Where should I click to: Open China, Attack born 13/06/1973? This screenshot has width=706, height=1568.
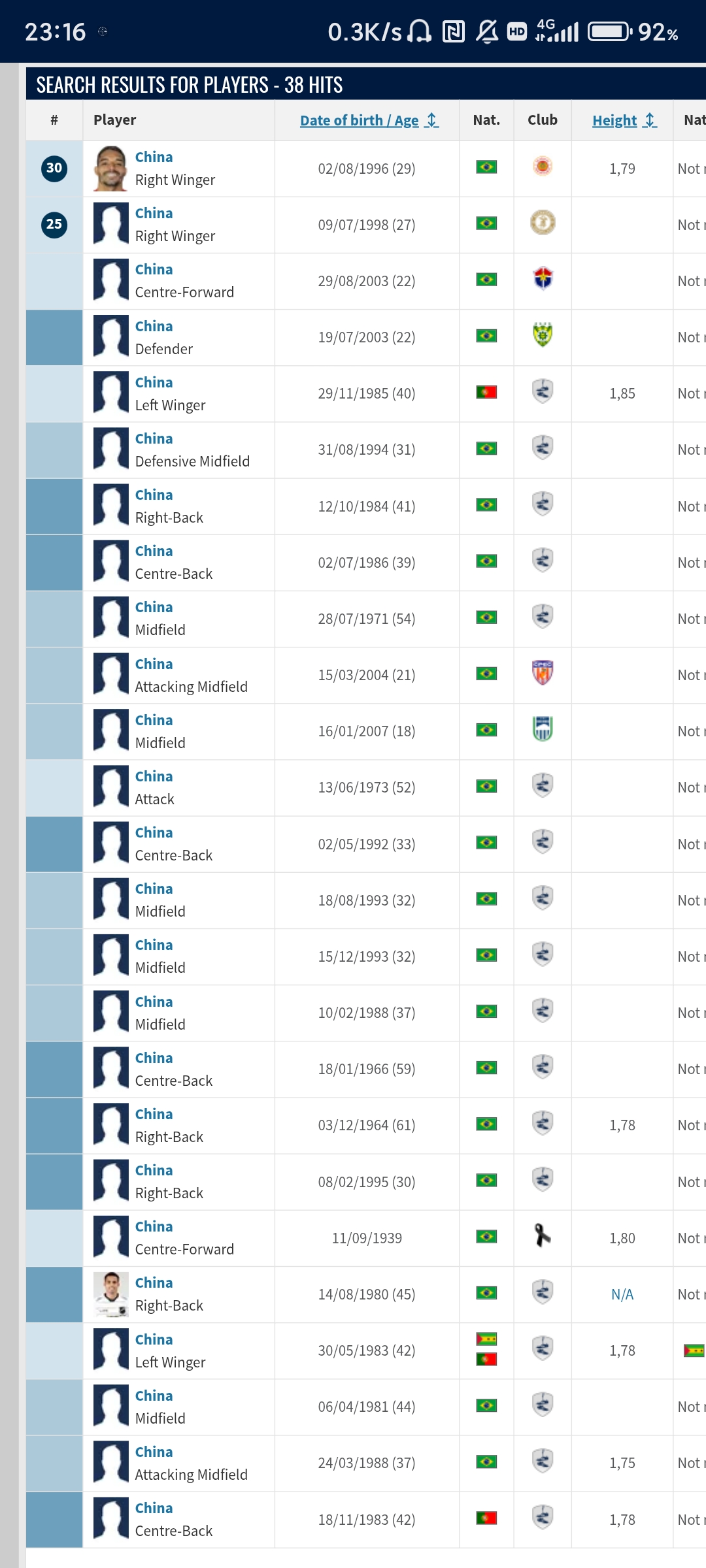click(x=154, y=776)
